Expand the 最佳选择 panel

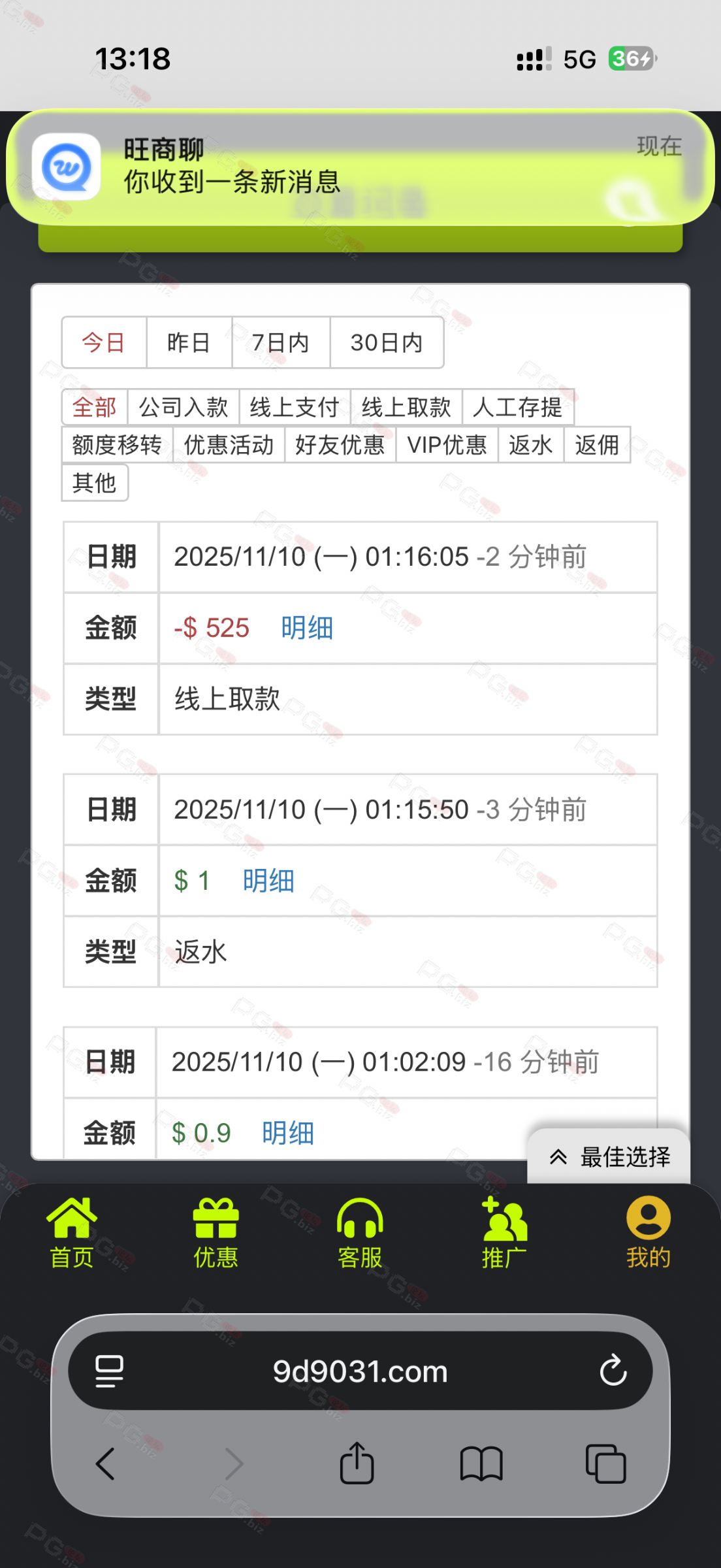pos(609,1157)
